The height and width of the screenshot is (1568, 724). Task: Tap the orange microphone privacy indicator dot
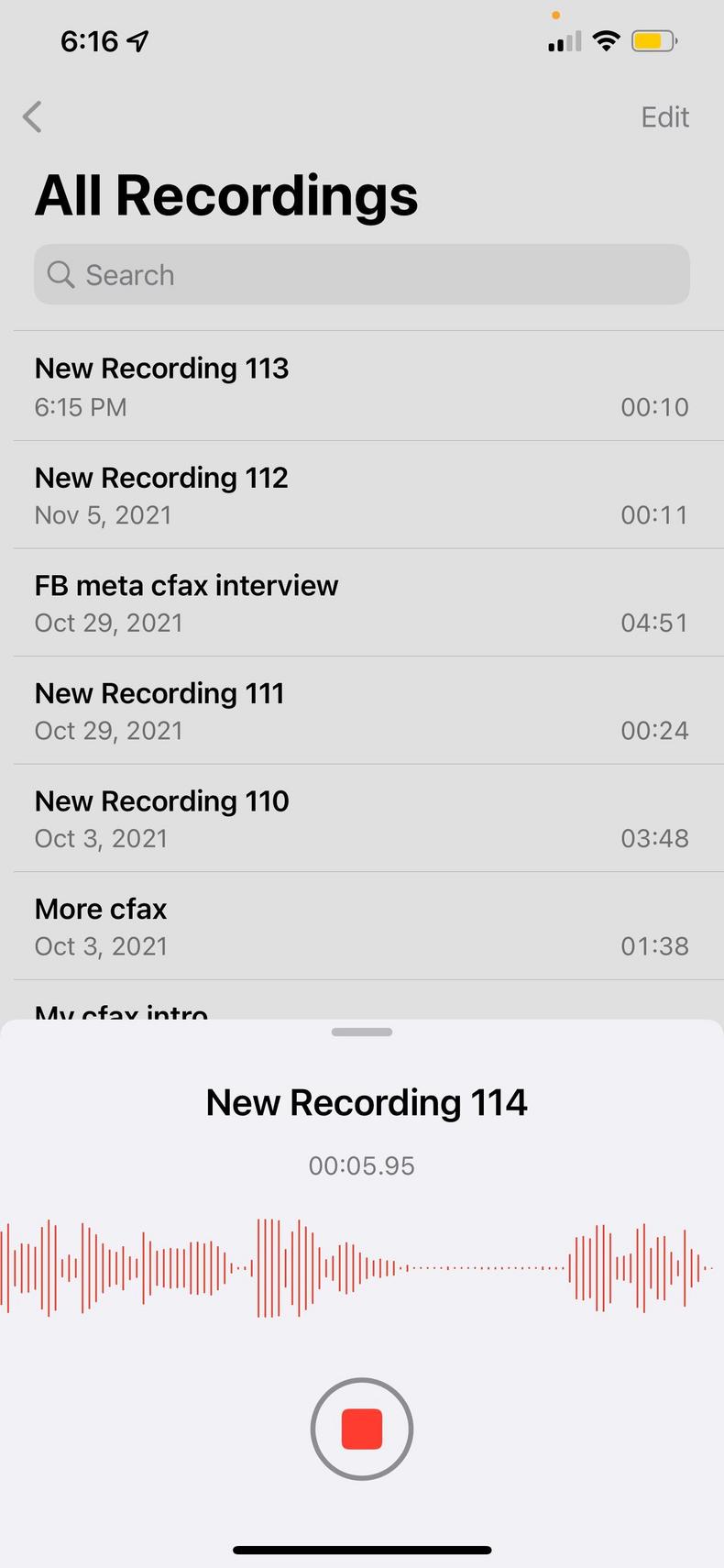pyautogui.click(x=556, y=15)
